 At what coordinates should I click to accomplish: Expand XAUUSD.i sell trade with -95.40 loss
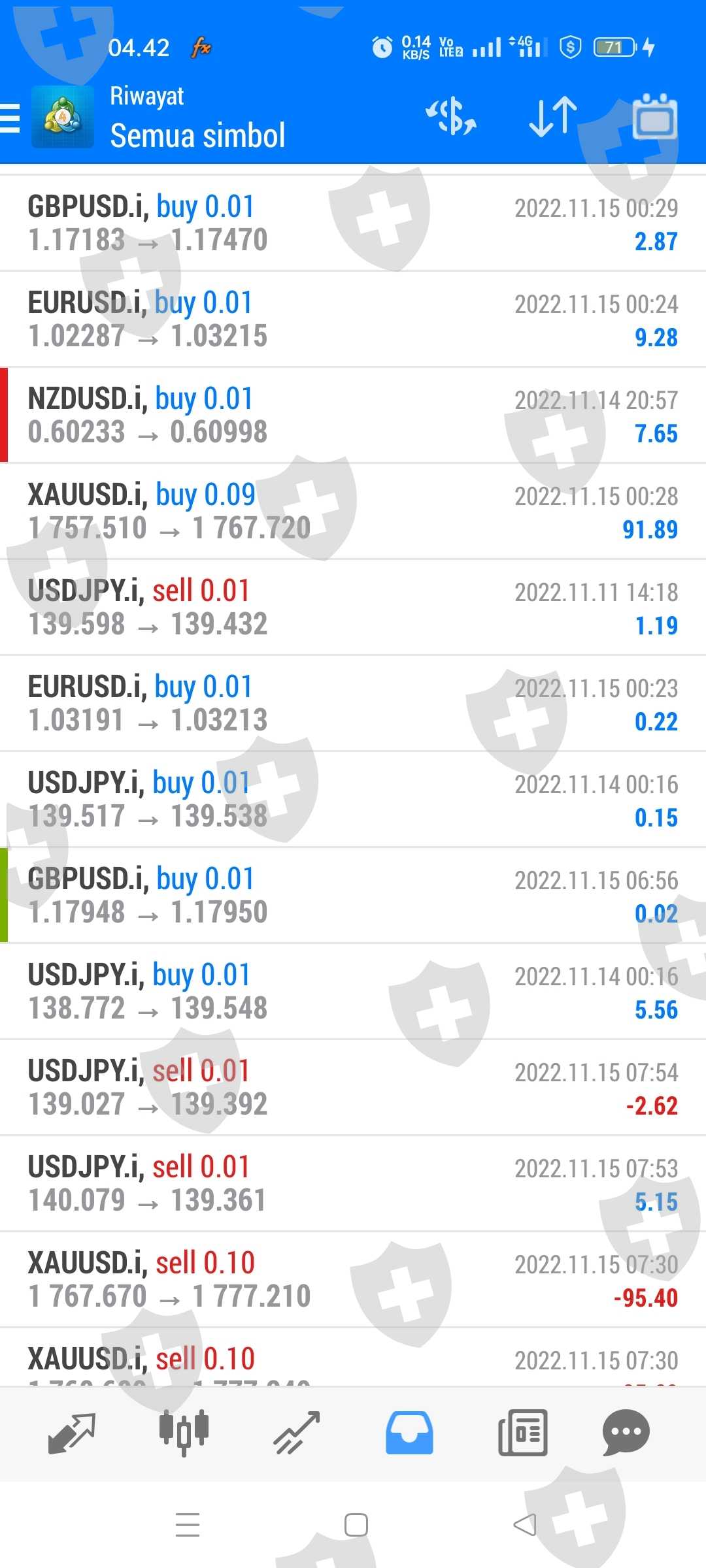click(353, 1280)
